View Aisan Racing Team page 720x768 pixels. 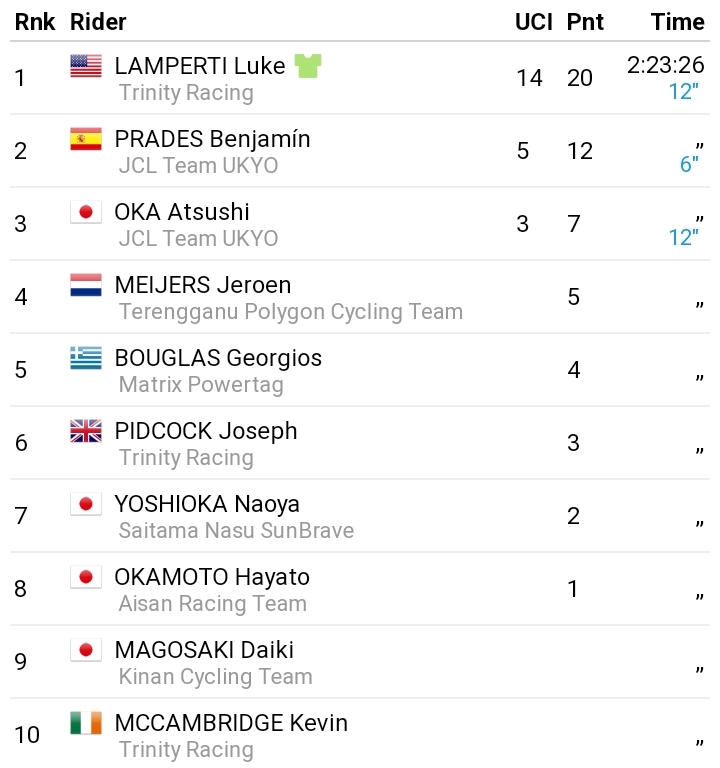(212, 604)
